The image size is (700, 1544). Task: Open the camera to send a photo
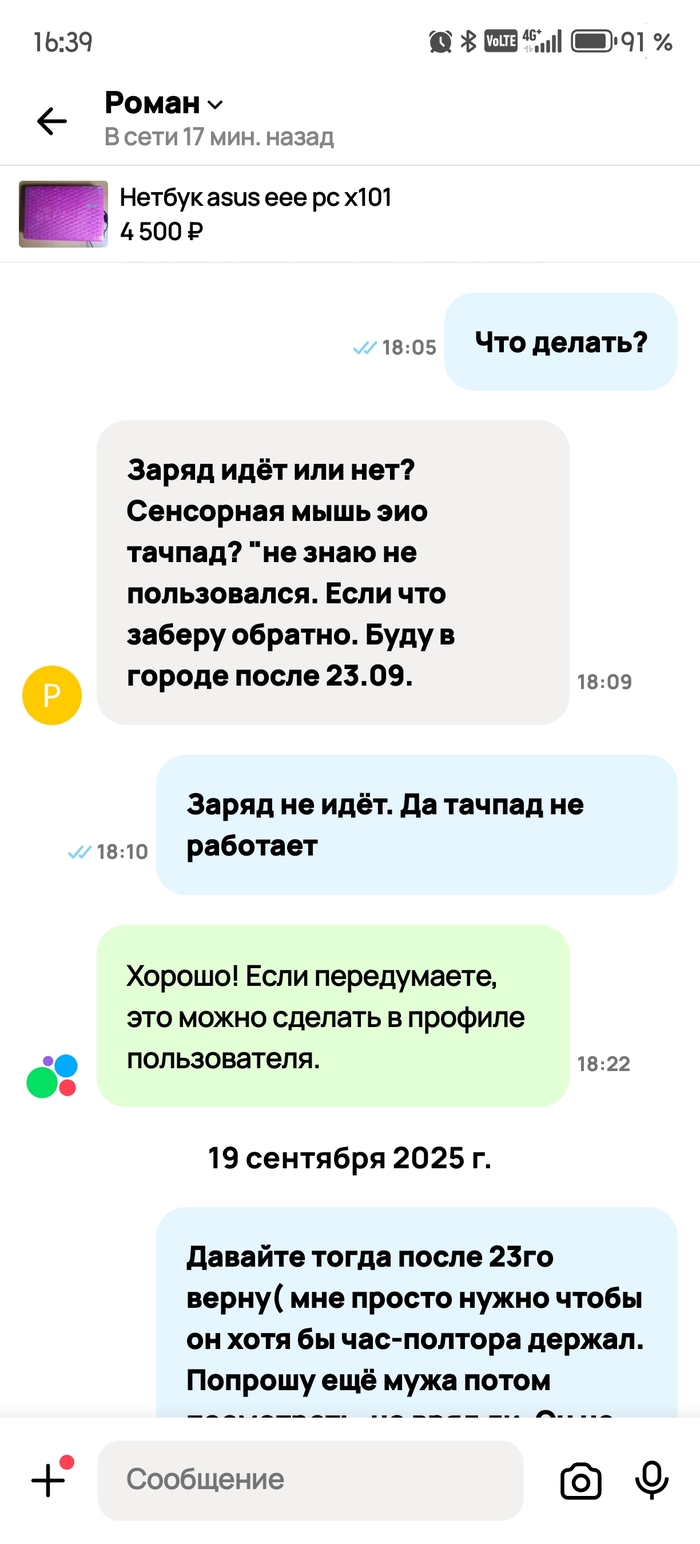[x=580, y=1480]
